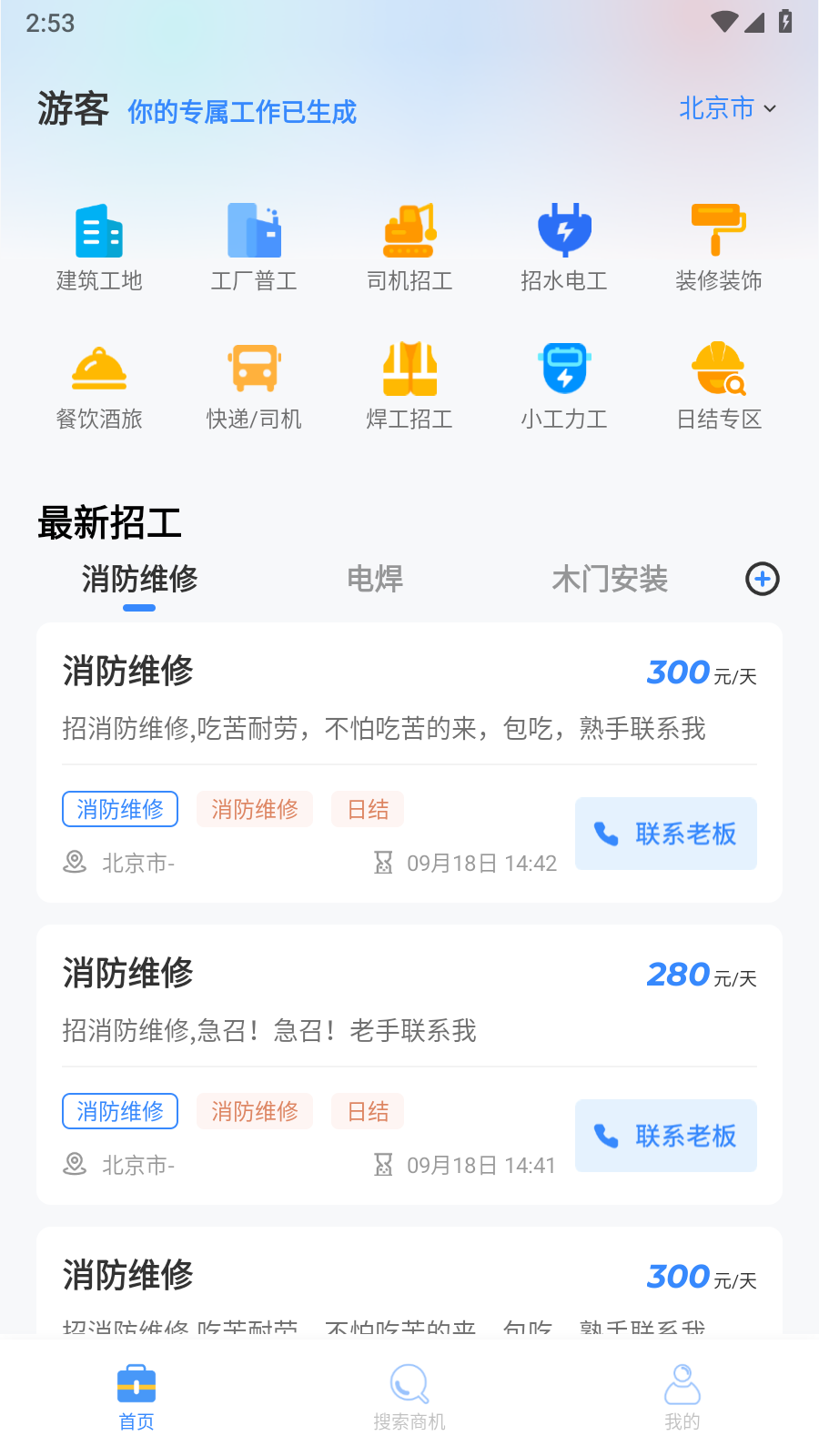Go to the 我的 tab

[x=682, y=1397]
